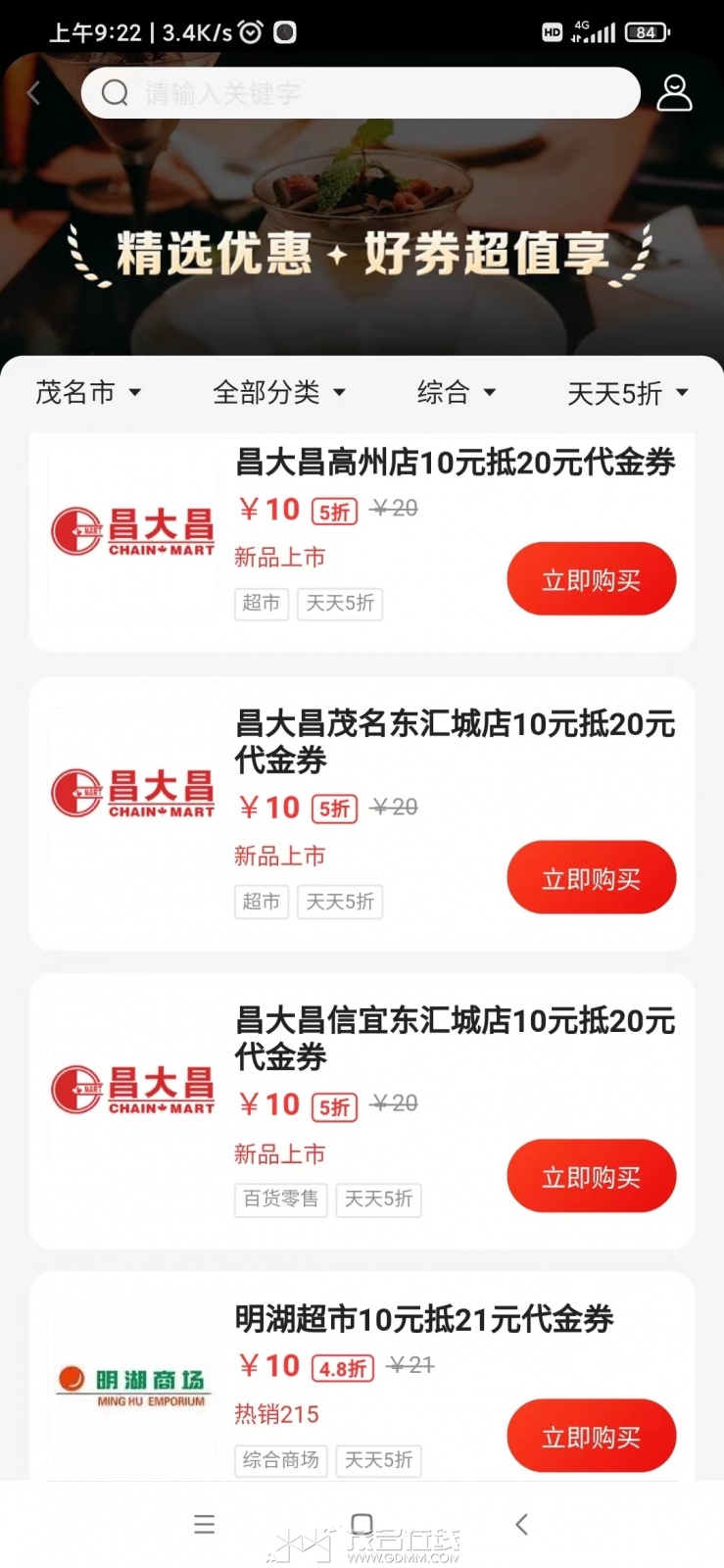Screen dimensions: 724x1568
Task: Open the 天天5折 filter dropdown
Action: [628, 394]
